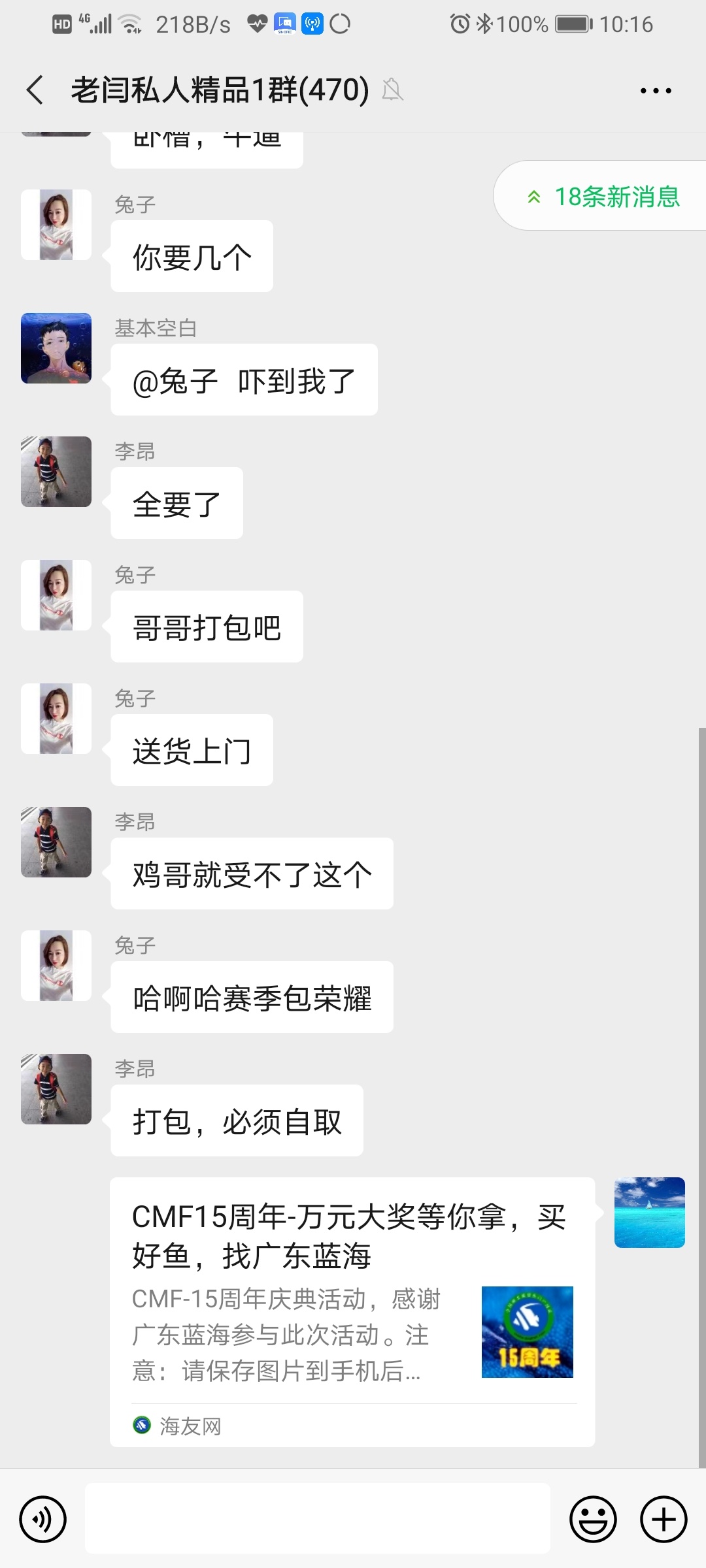
Task: View 基本空白's profile avatar
Action: click(x=56, y=348)
